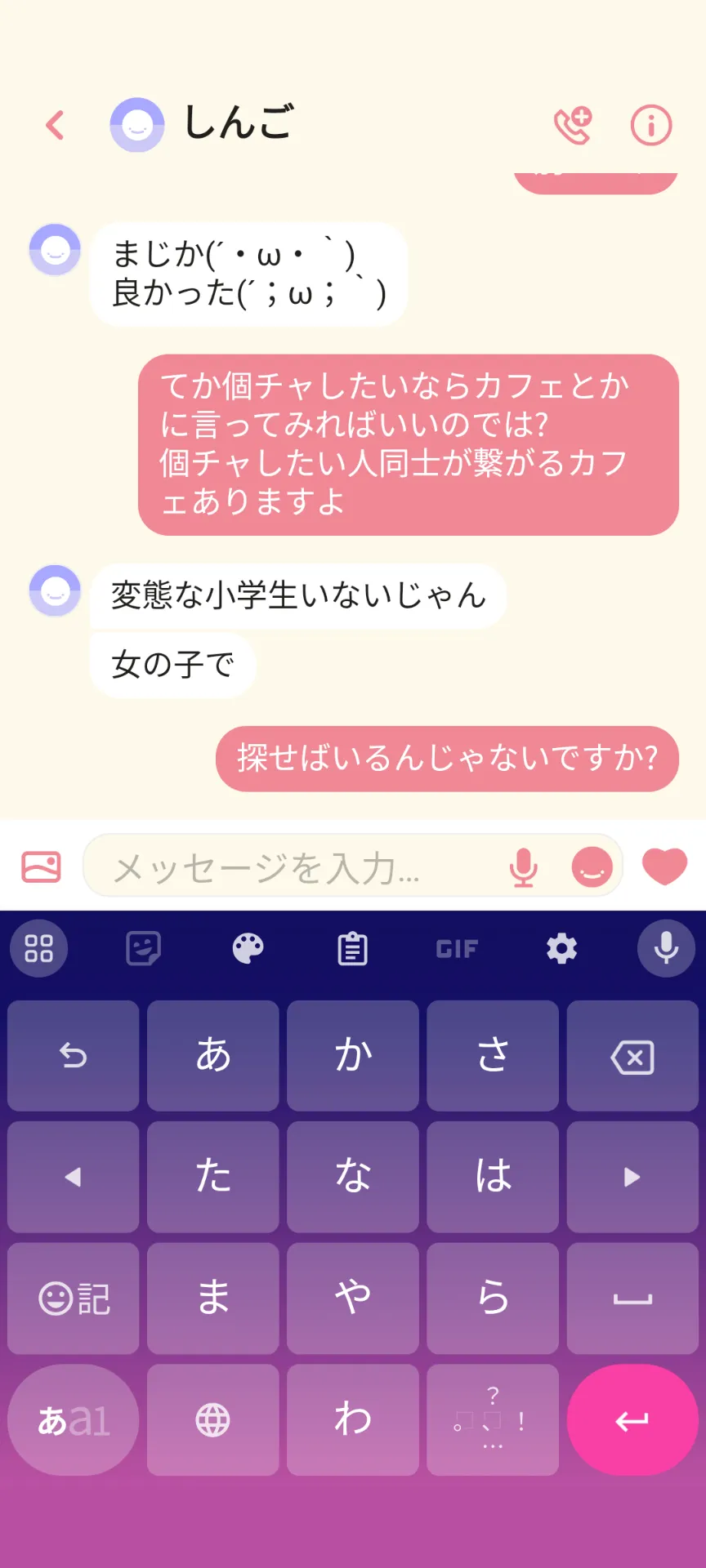Switch keyboard language with globe key
The height and width of the screenshot is (1568, 706).
(x=213, y=1420)
